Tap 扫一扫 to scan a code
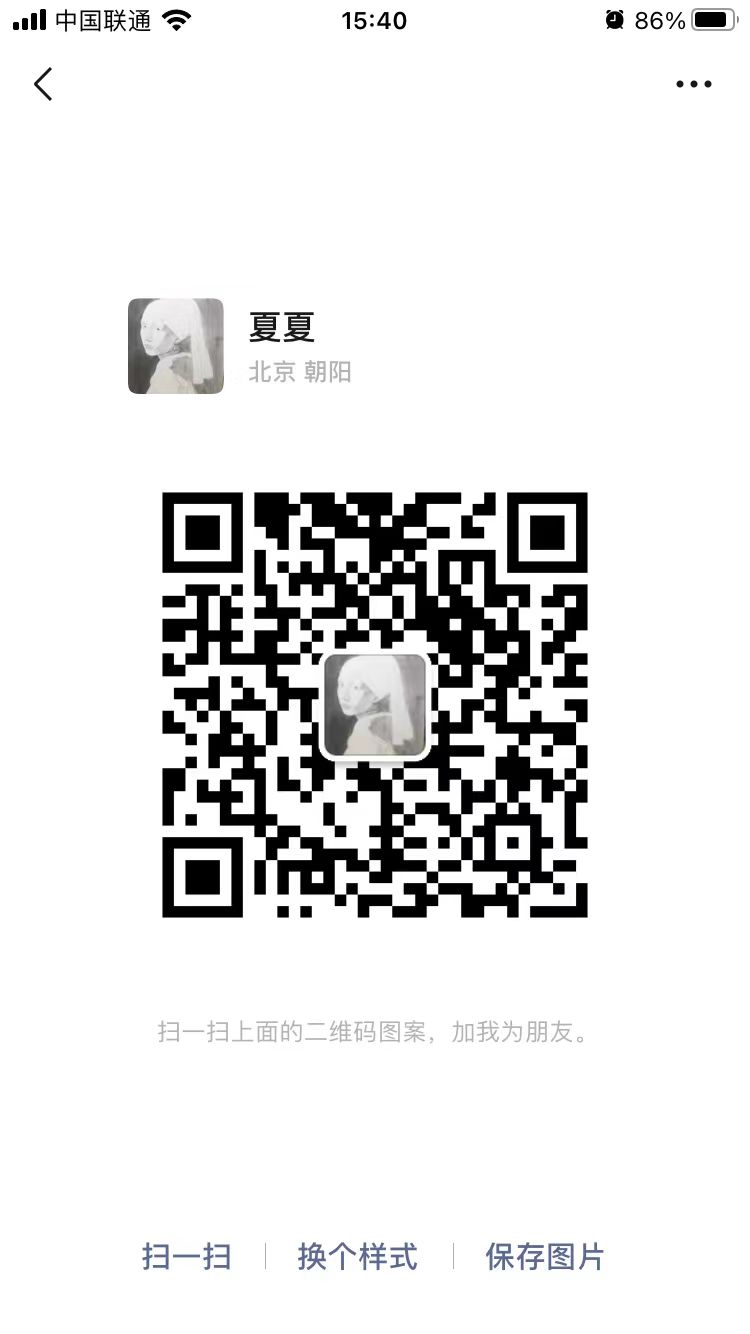The width and height of the screenshot is (750, 1334). point(187,1256)
